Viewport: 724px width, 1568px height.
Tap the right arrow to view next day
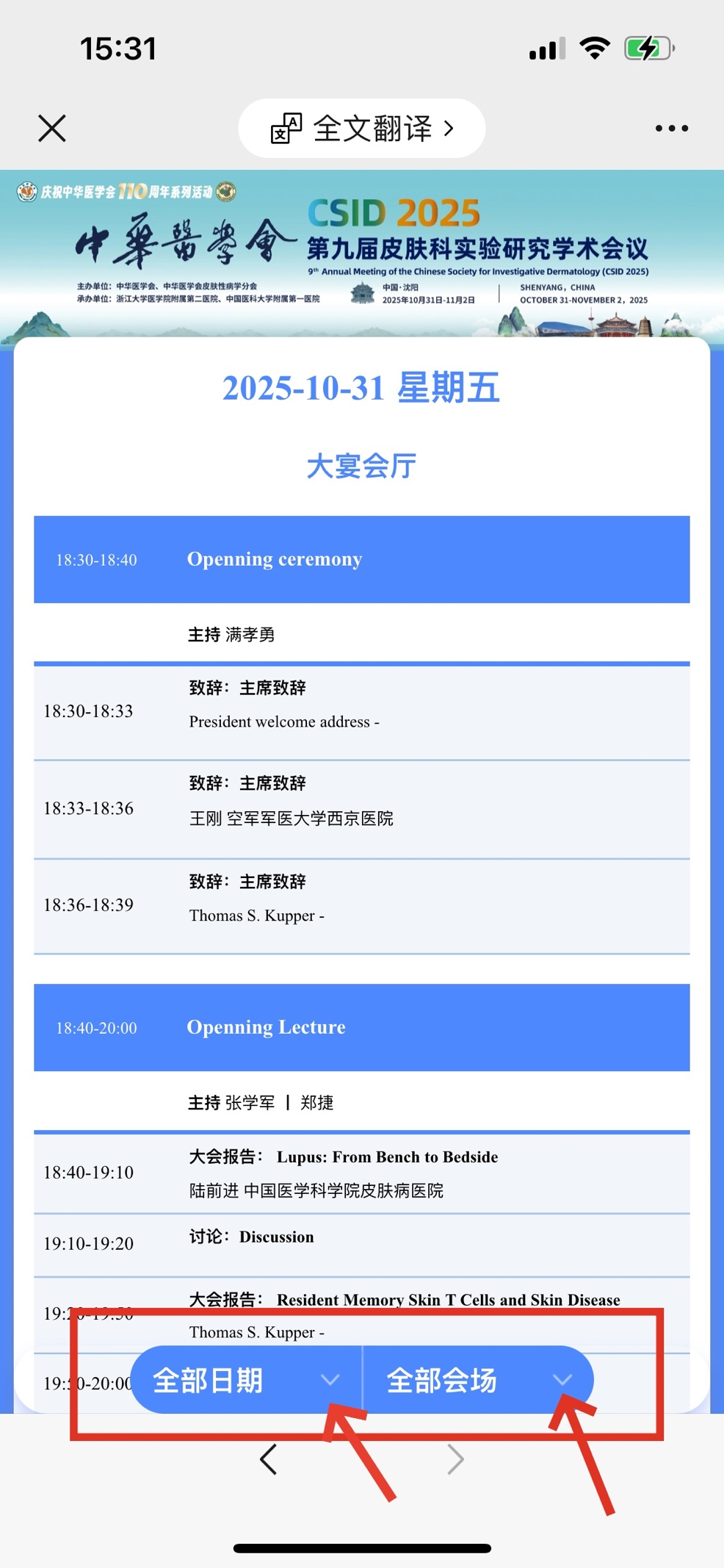coord(455,1459)
